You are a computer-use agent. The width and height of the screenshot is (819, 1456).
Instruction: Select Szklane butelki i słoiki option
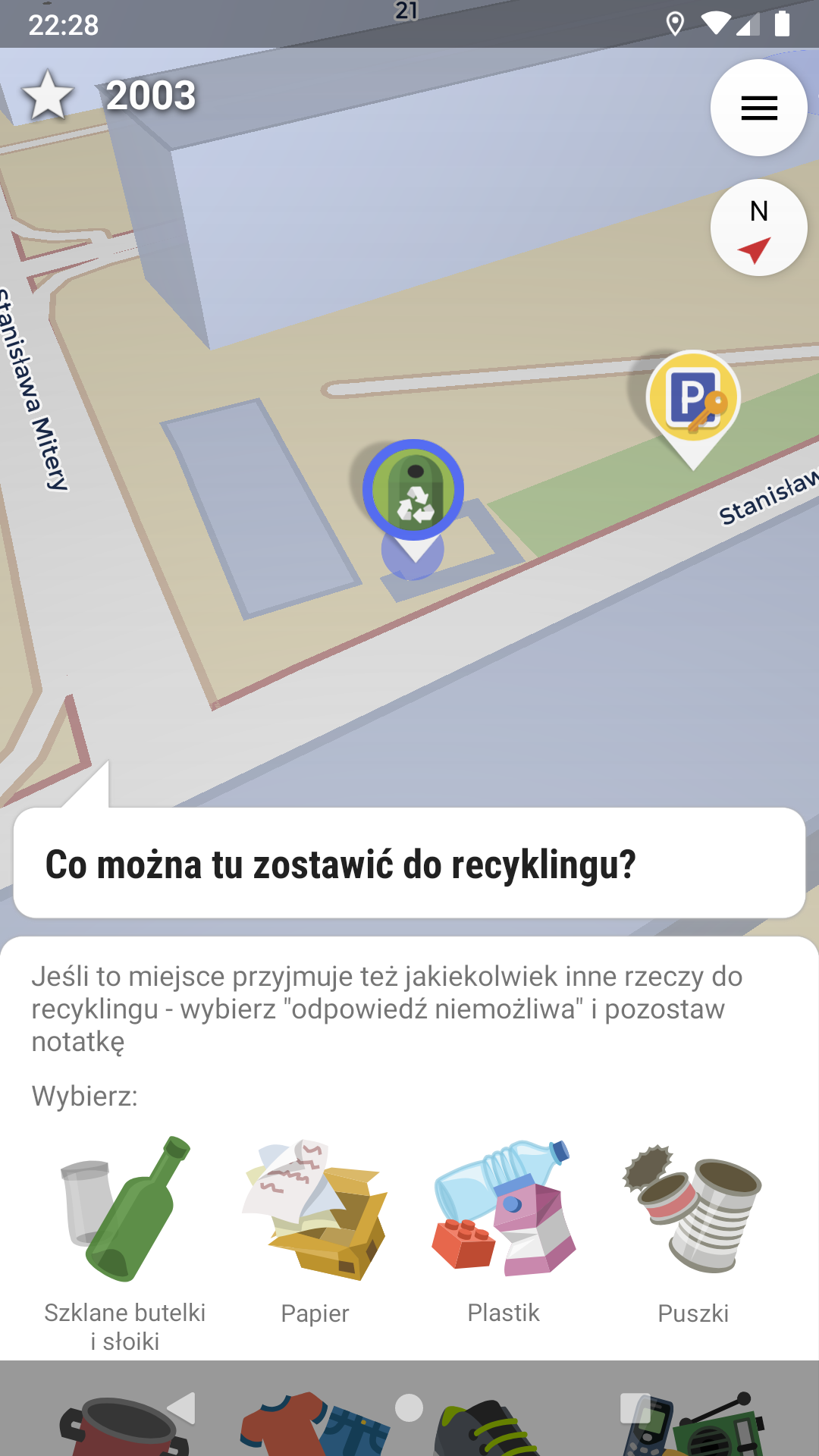coord(125,1240)
